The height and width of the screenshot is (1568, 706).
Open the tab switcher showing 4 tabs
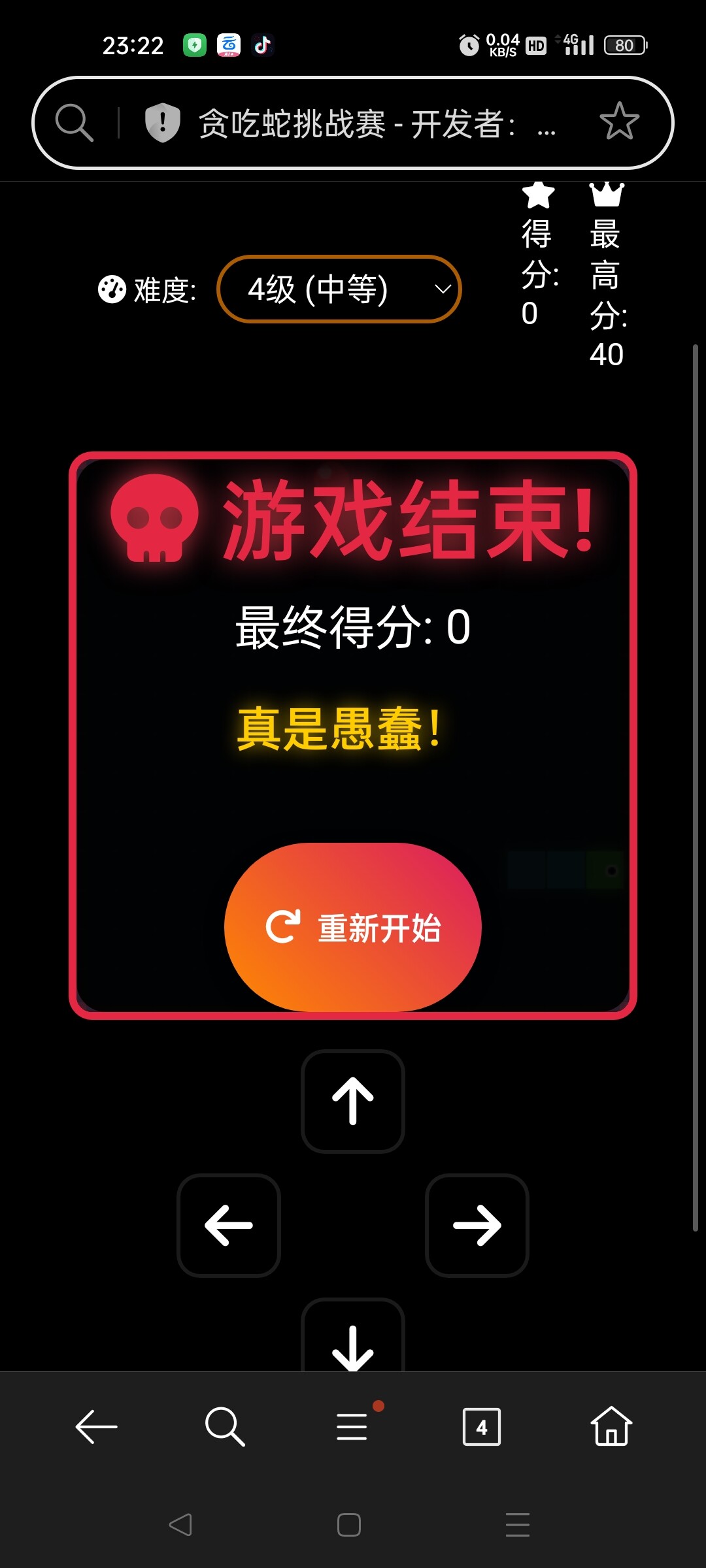click(482, 1426)
